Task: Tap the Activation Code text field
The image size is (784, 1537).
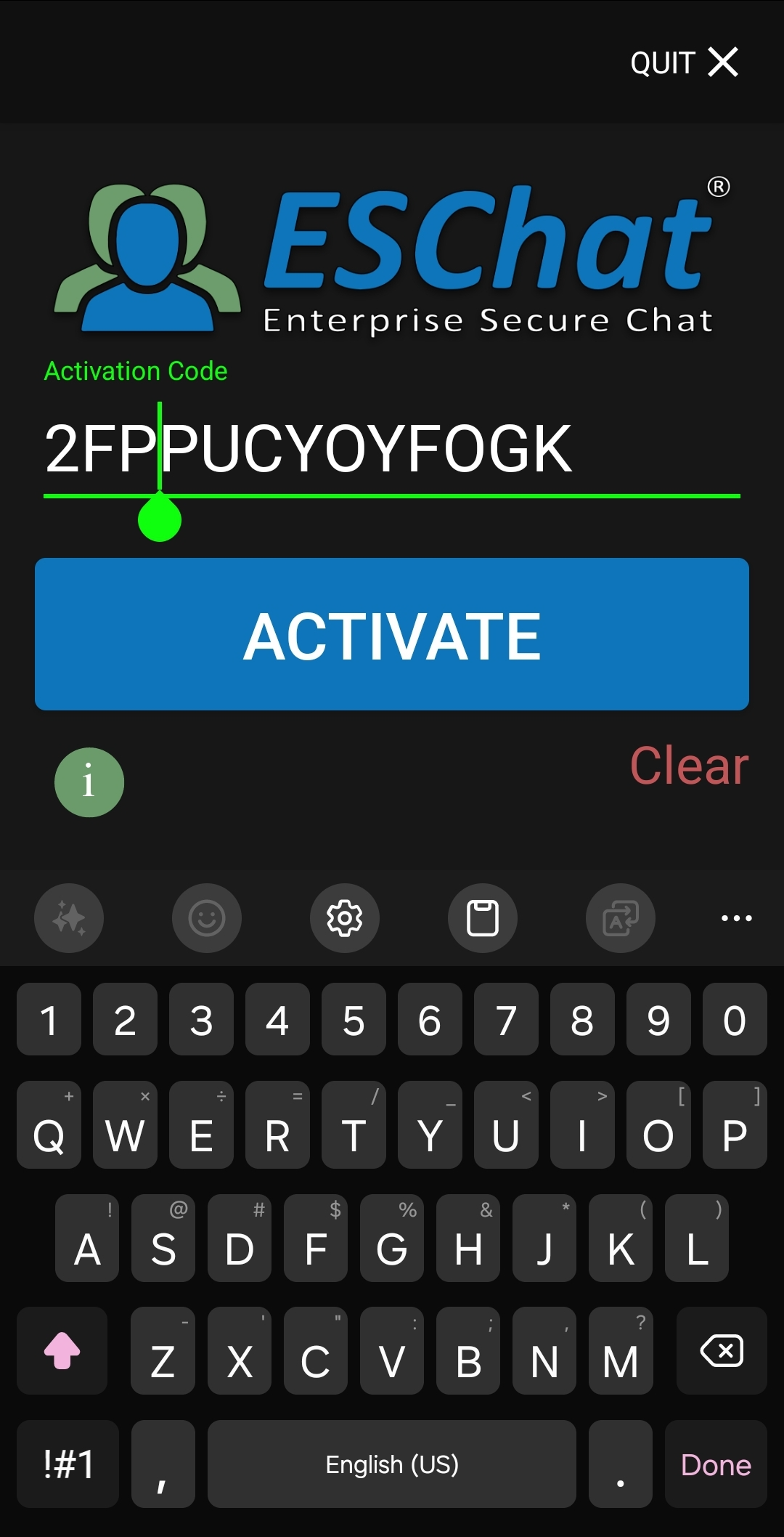Action: [392, 450]
